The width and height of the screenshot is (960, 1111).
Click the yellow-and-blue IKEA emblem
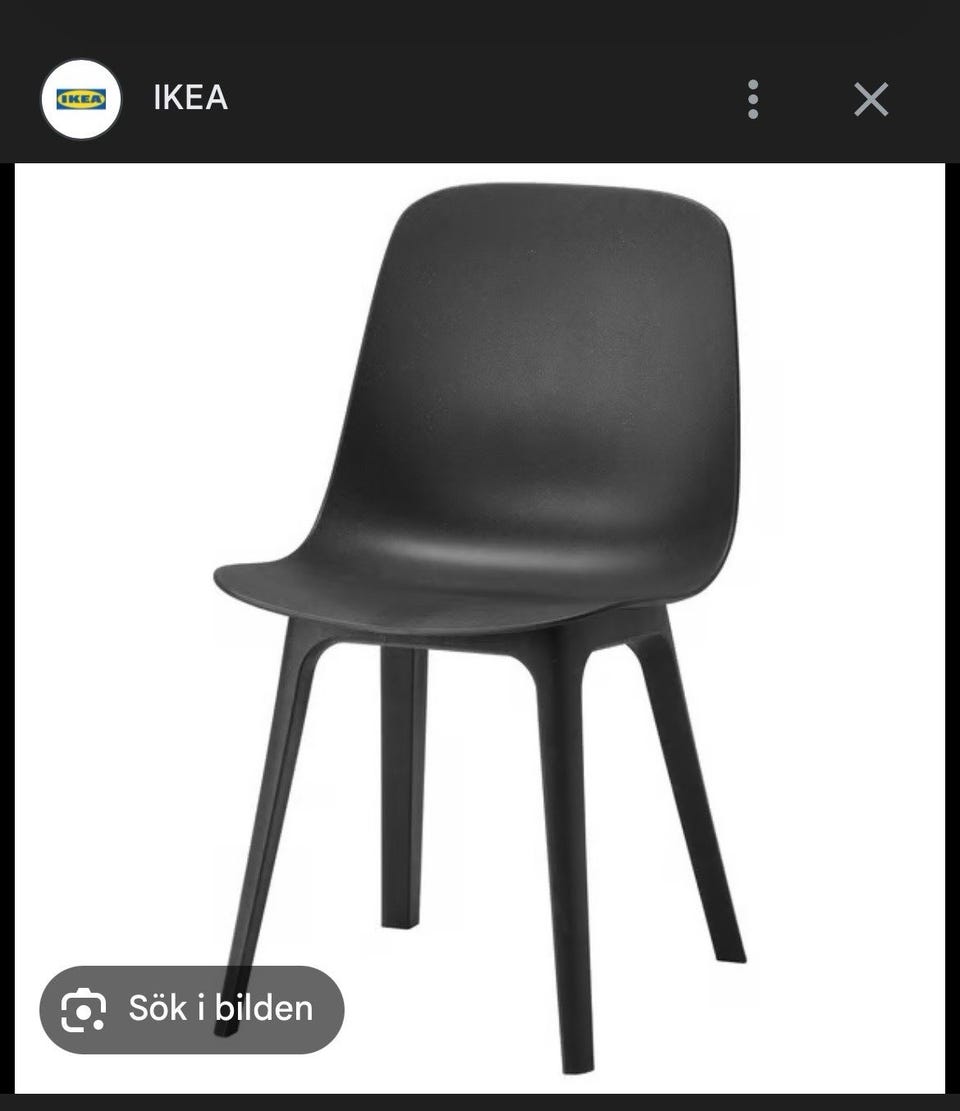pyautogui.click(x=80, y=97)
